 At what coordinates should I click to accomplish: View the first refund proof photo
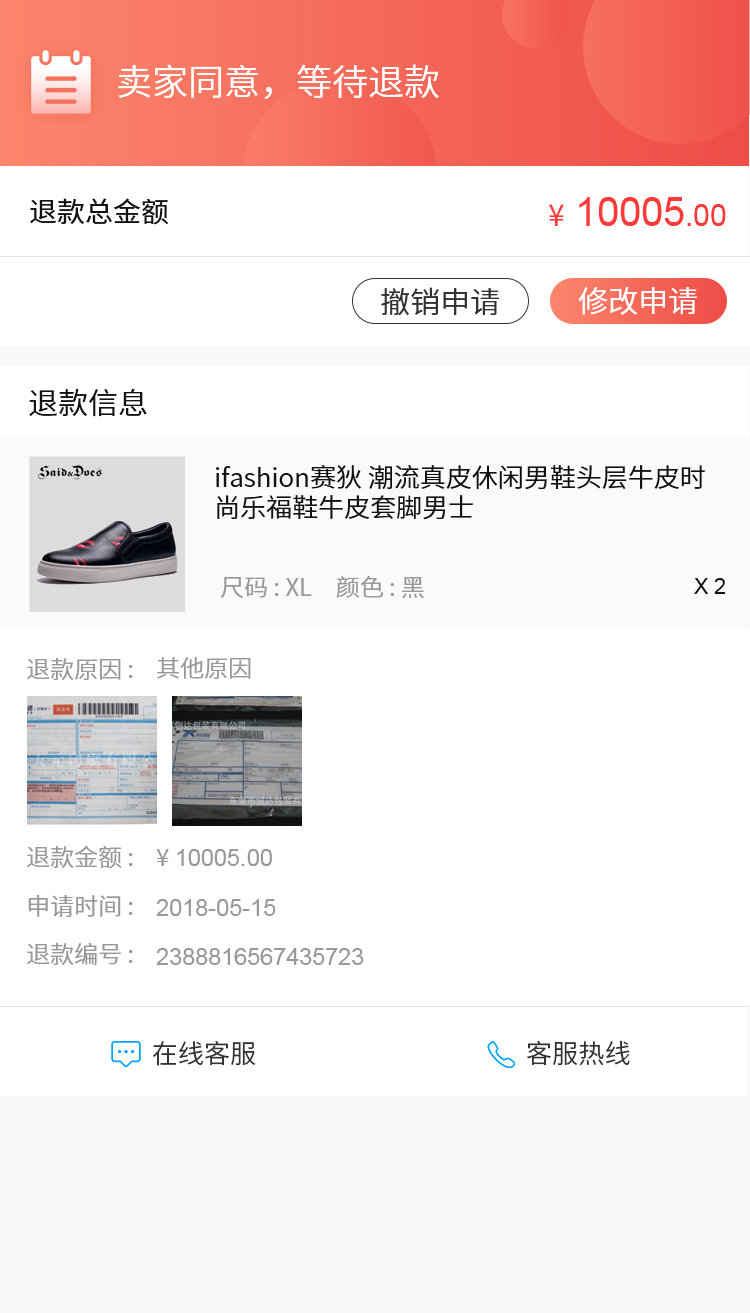pyautogui.click(x=92, y=760)
